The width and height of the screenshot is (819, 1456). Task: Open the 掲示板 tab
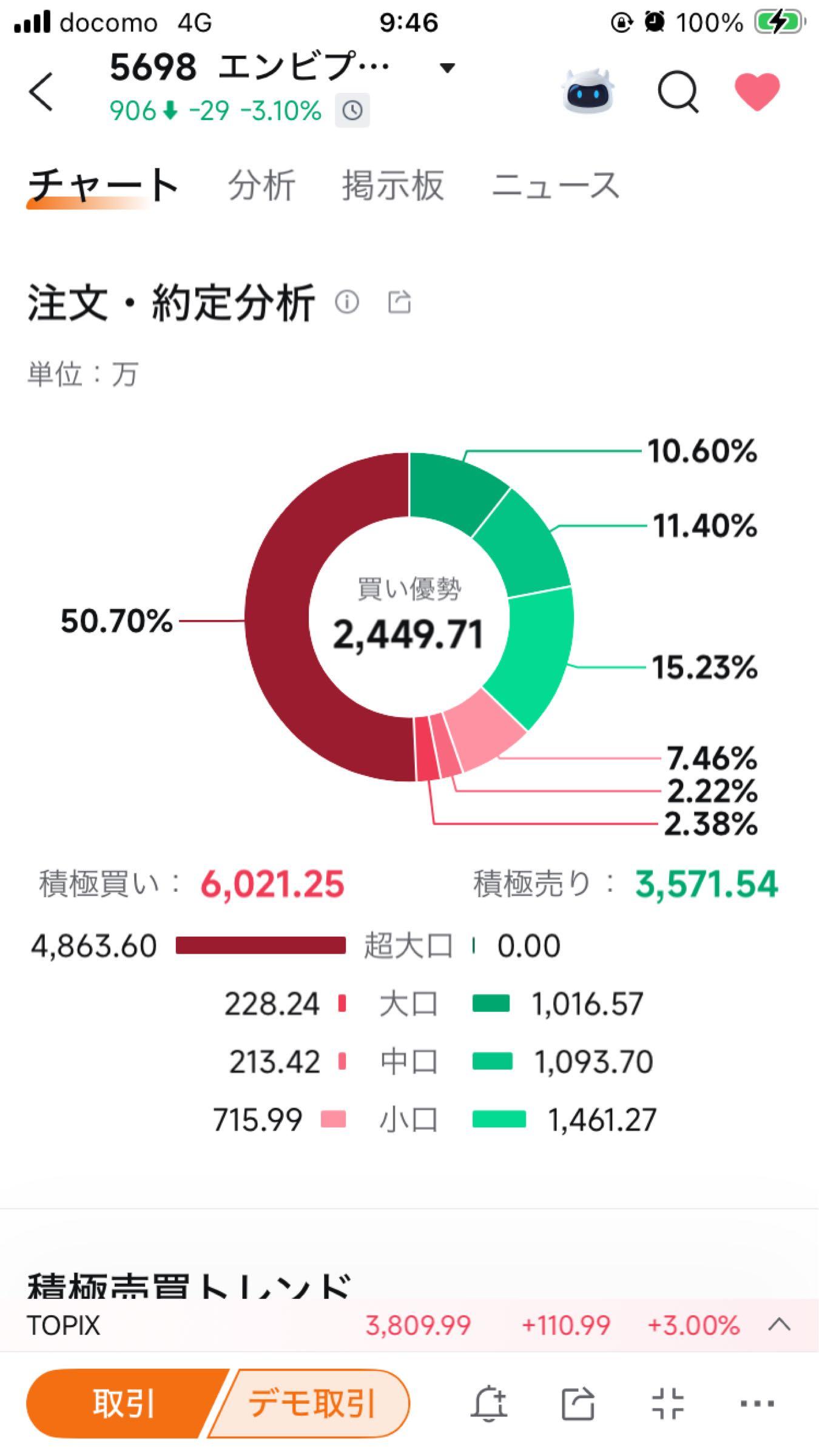[x=392, y=186]
